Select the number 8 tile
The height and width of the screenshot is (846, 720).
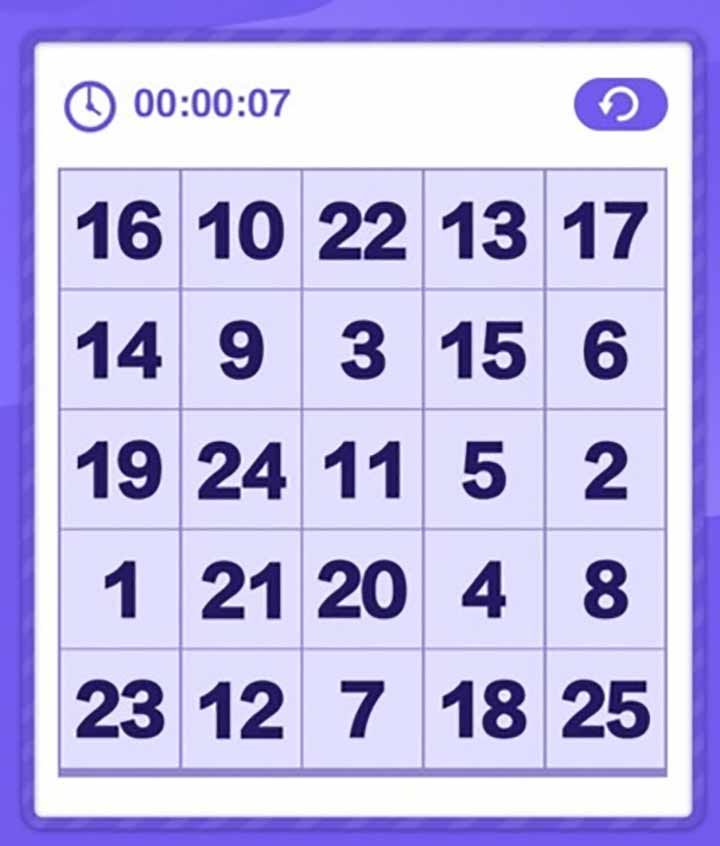click(605, 590)
